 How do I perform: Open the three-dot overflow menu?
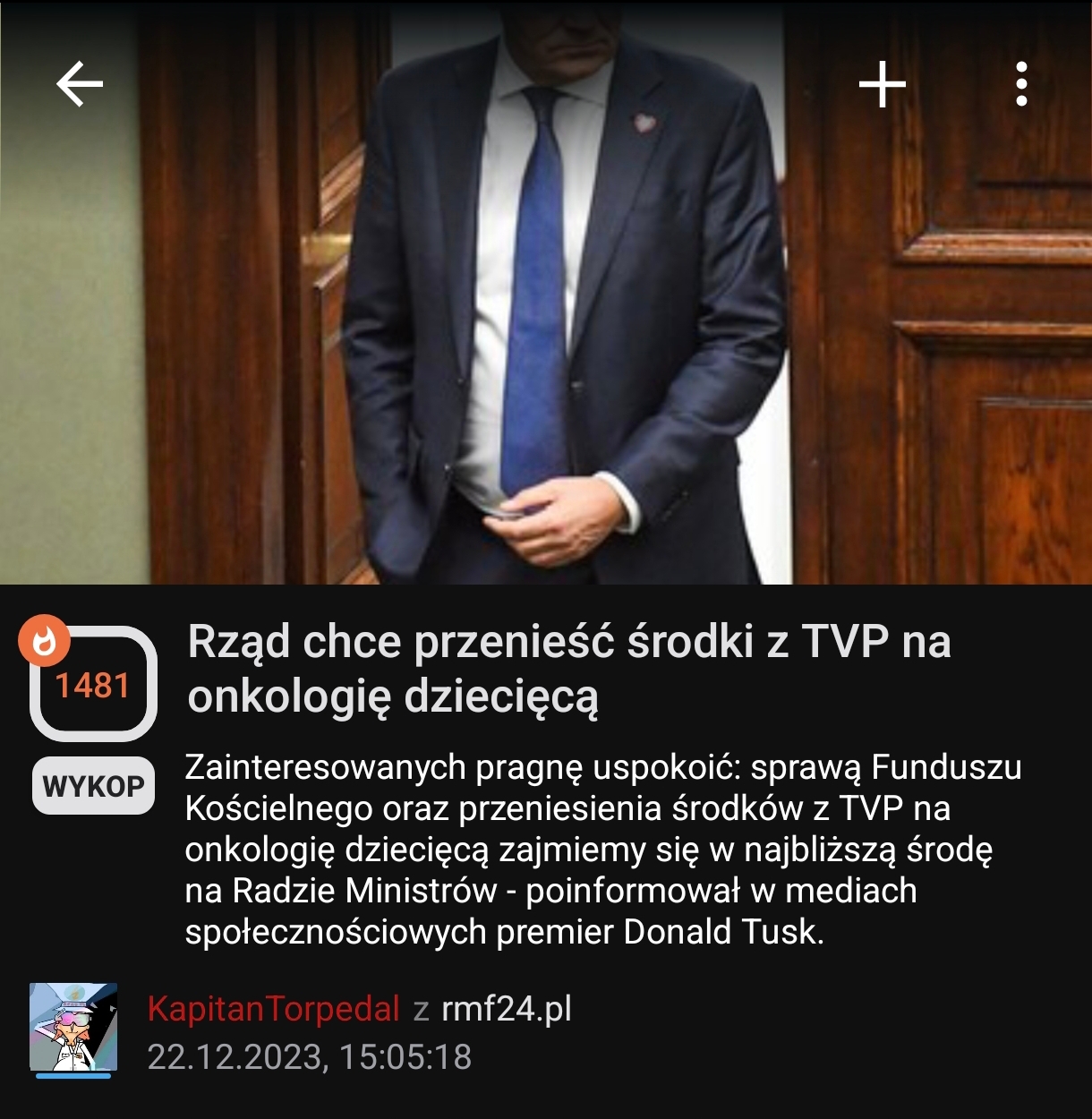(x=1021, y=85)
